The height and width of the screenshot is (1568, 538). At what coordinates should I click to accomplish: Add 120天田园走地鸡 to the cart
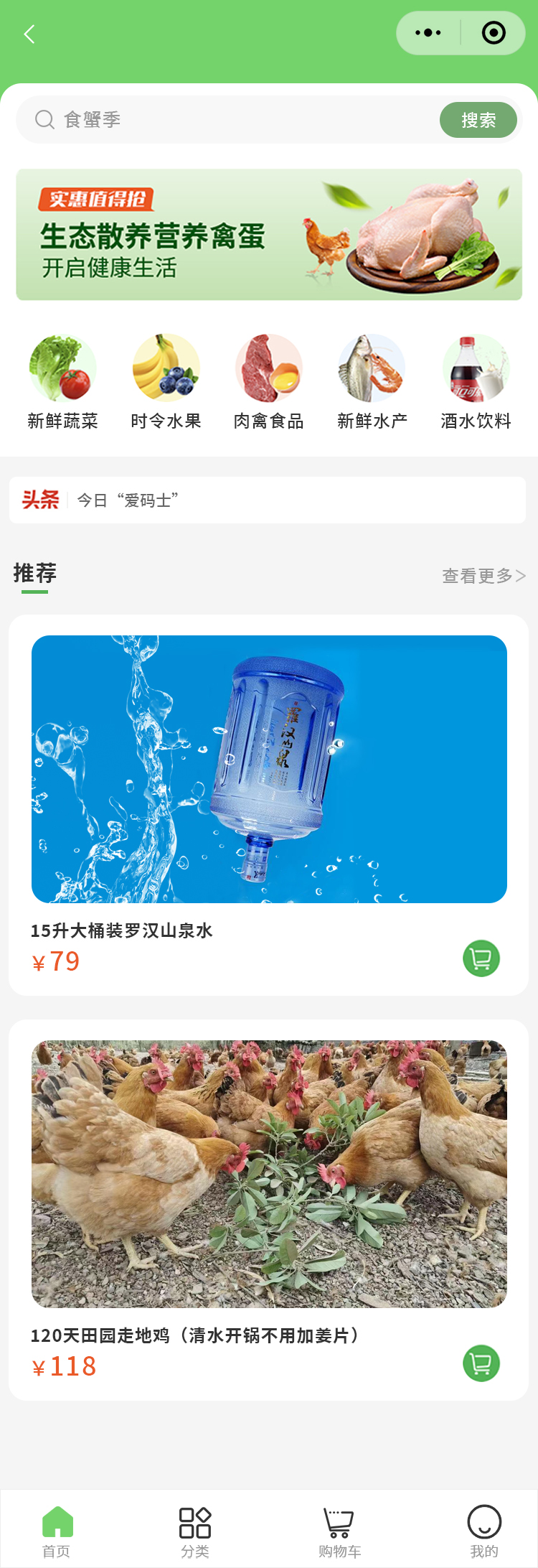coord(481,1363)
